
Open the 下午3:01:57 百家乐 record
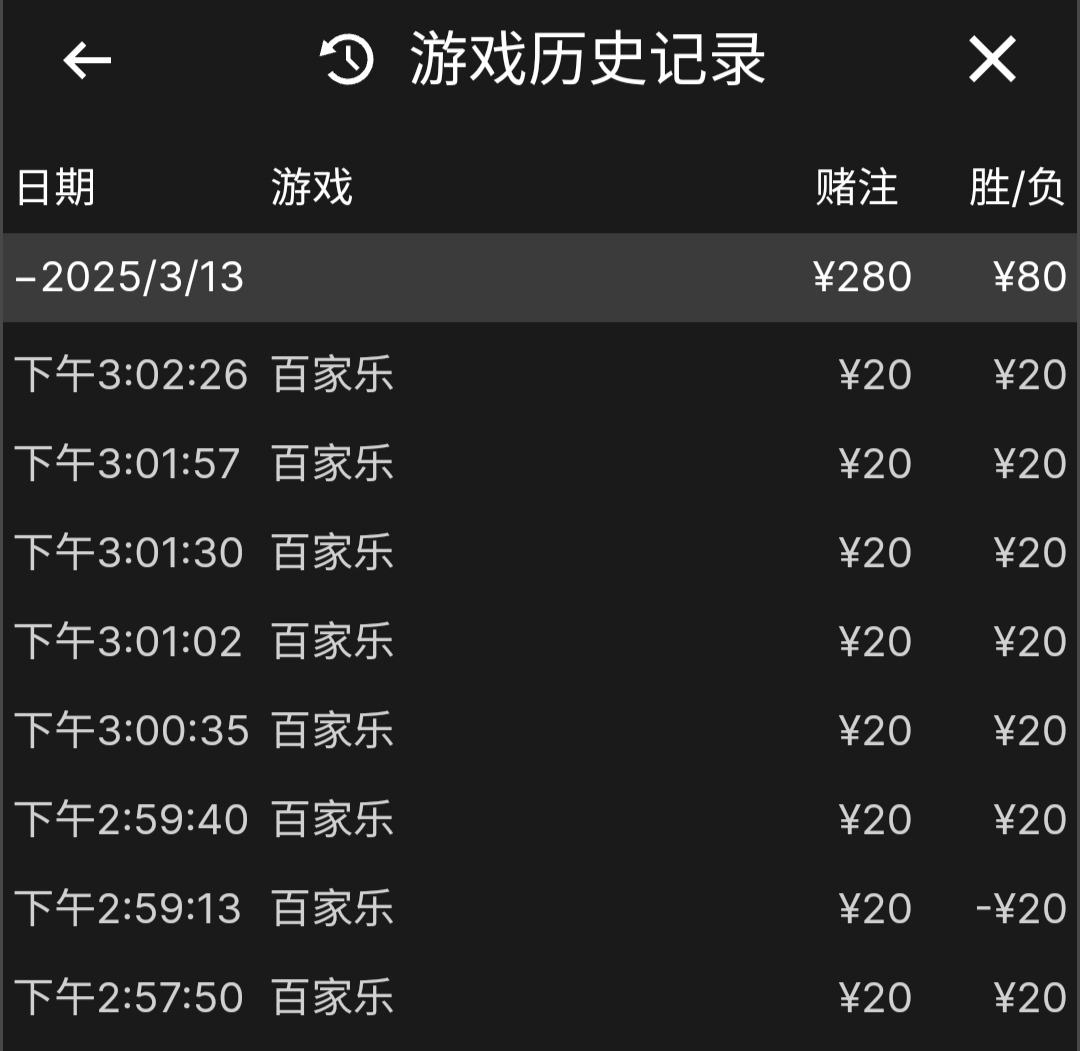540,464
